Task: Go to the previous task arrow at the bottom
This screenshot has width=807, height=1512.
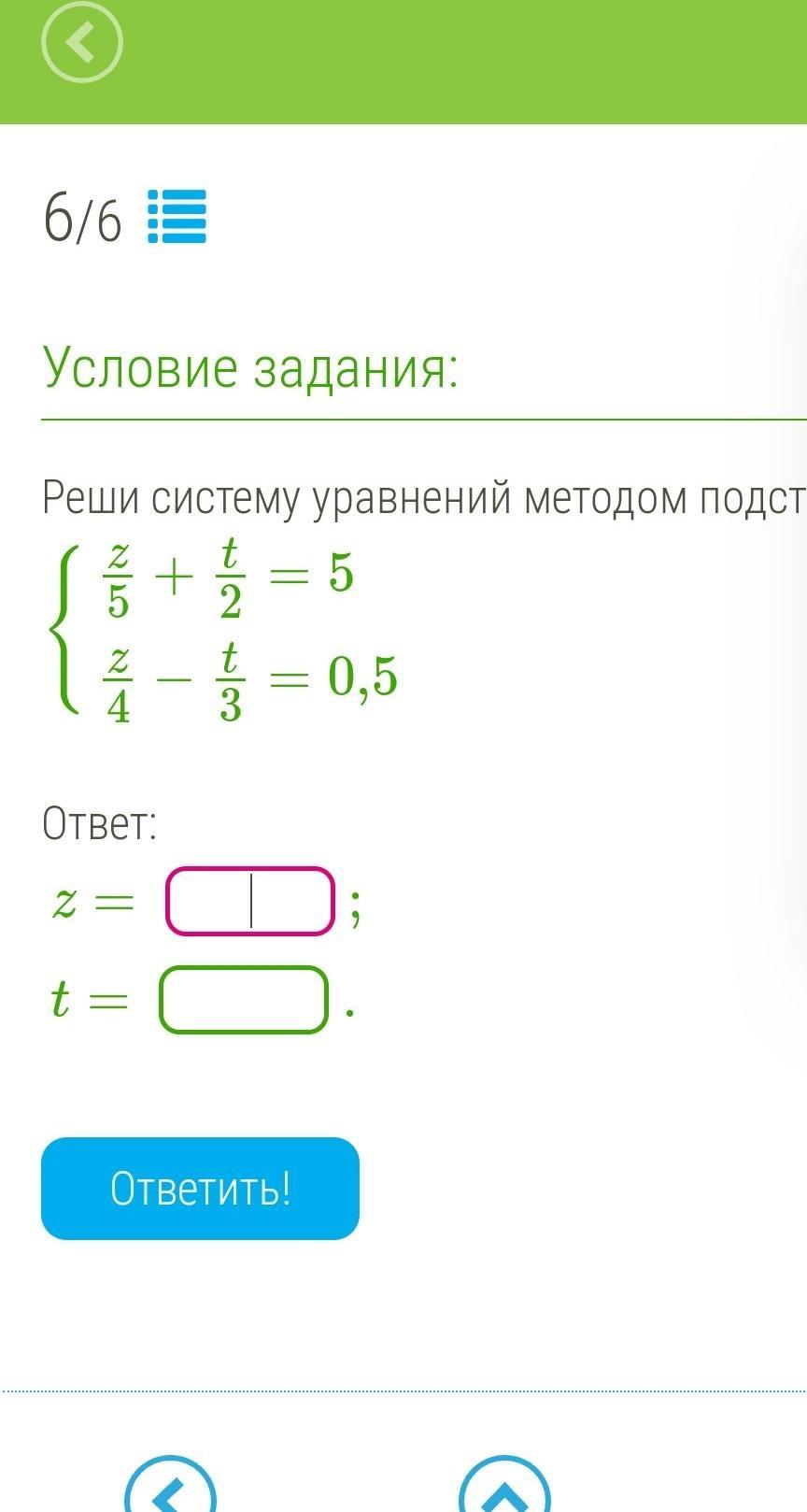Action: 170,1484
